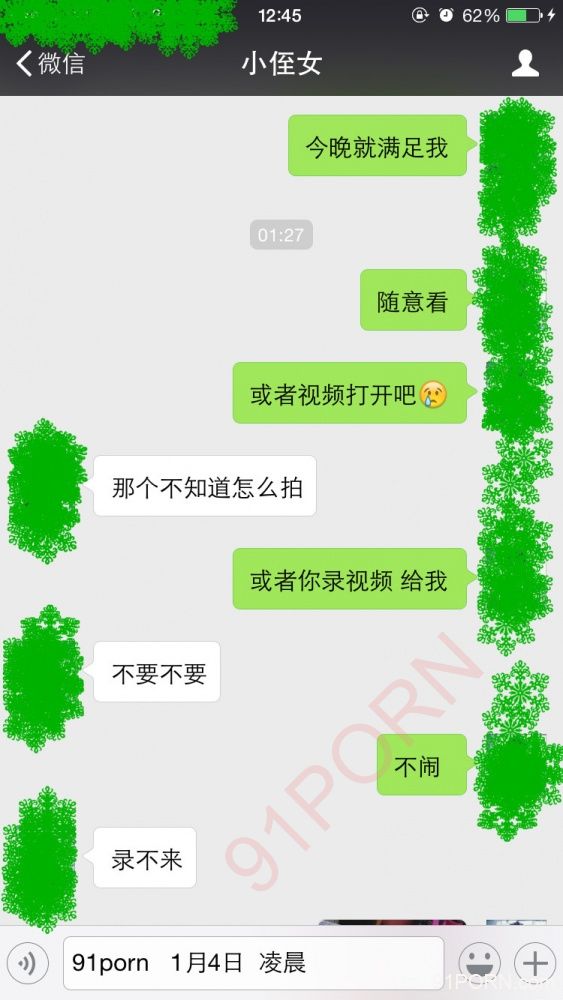Open the contact profile icon
The width and height of the screenshot is (563, 1000).
pyautogui.click(x=525, y=64)
